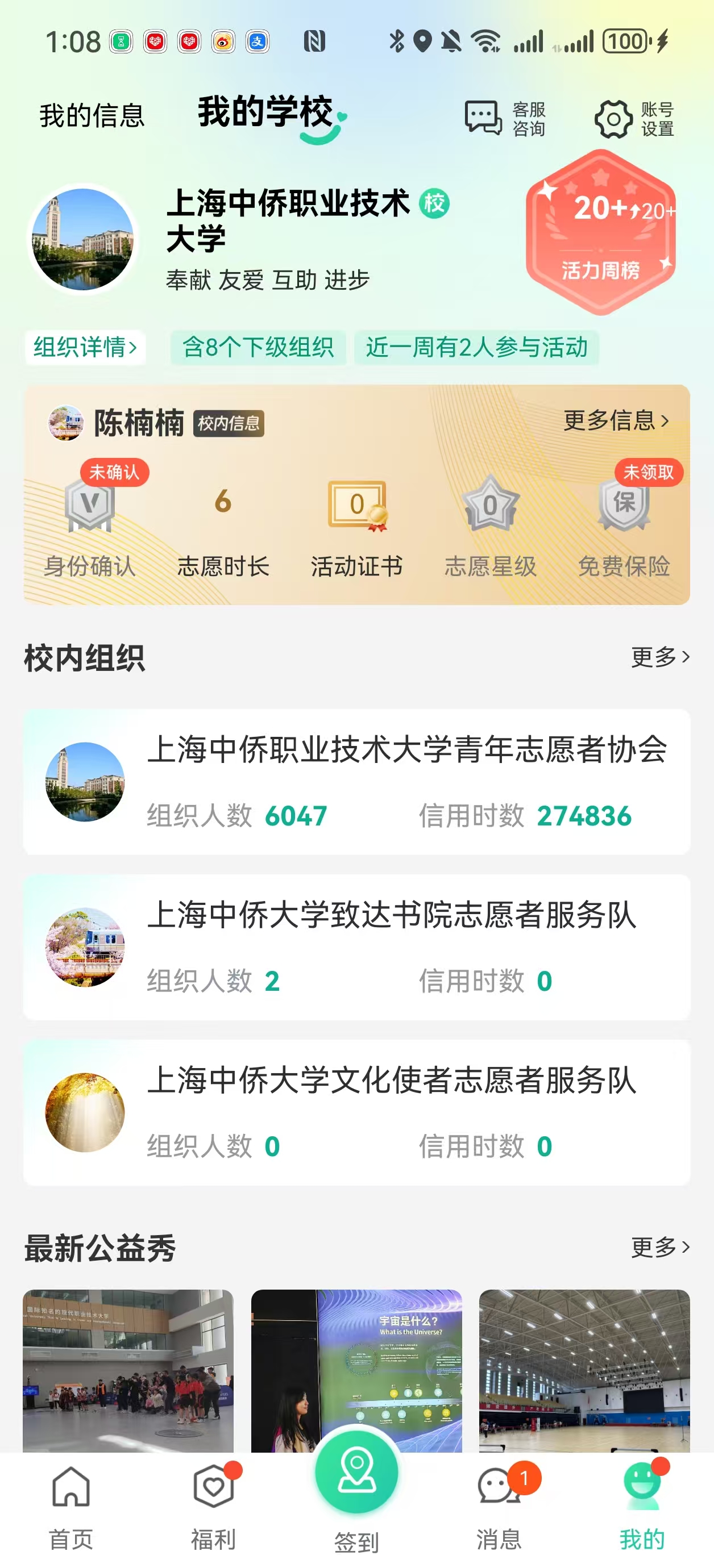See 更多 in 最新公益秀 section

[x=660, y=1247]
